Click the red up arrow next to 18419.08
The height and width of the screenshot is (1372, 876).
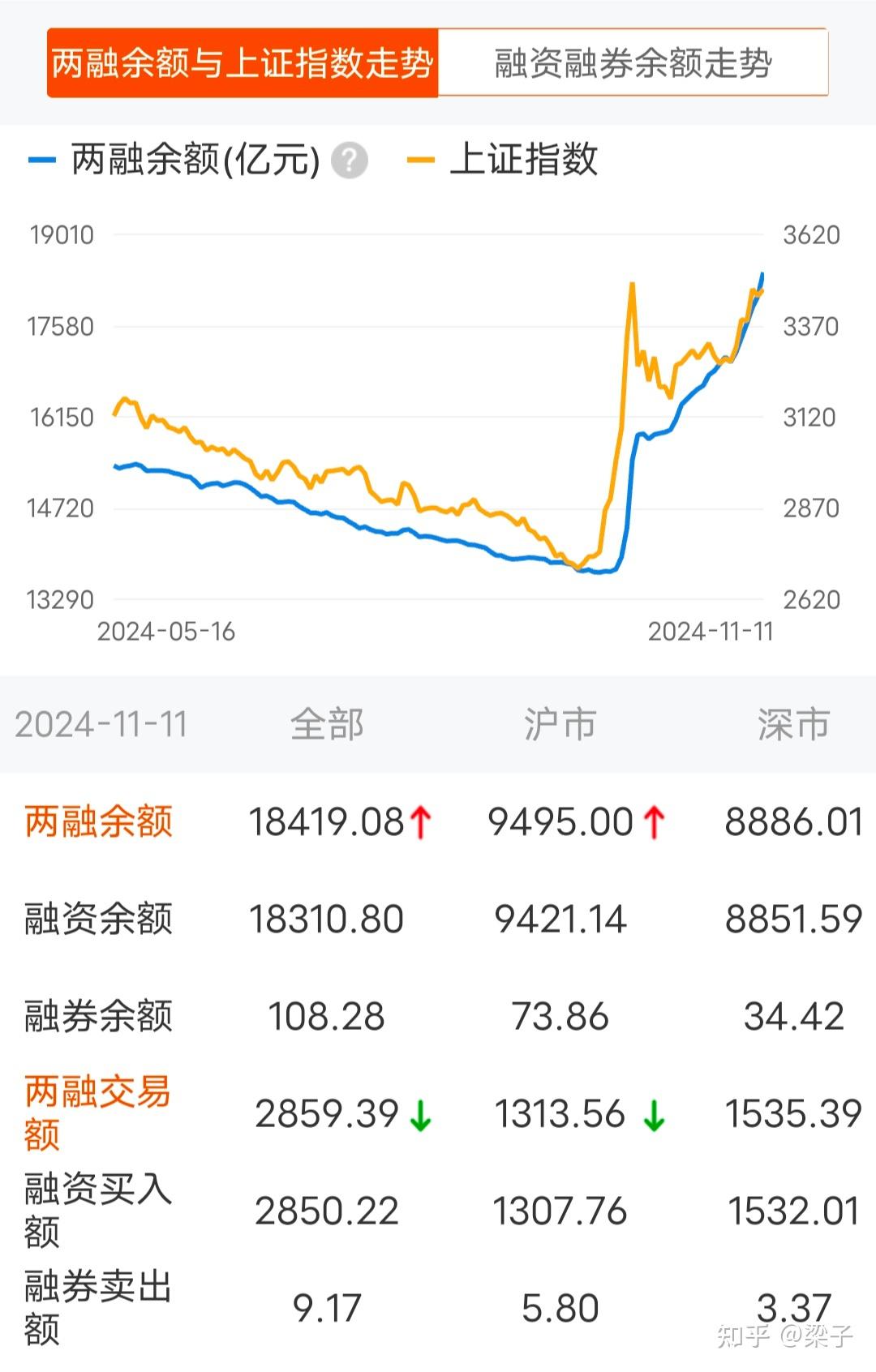point(420,821)
